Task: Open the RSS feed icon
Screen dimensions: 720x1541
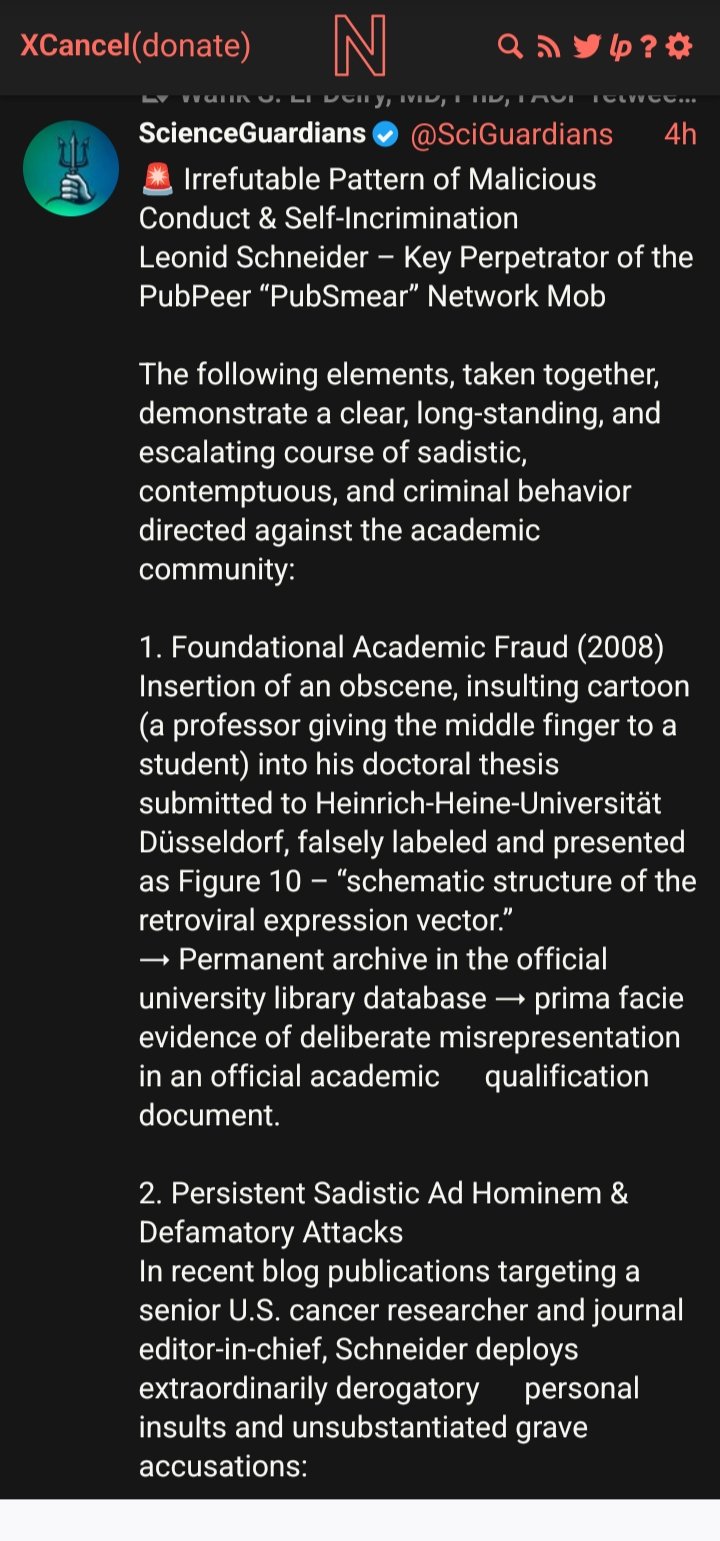Action: pyautogui.click(x=548, y=46)
